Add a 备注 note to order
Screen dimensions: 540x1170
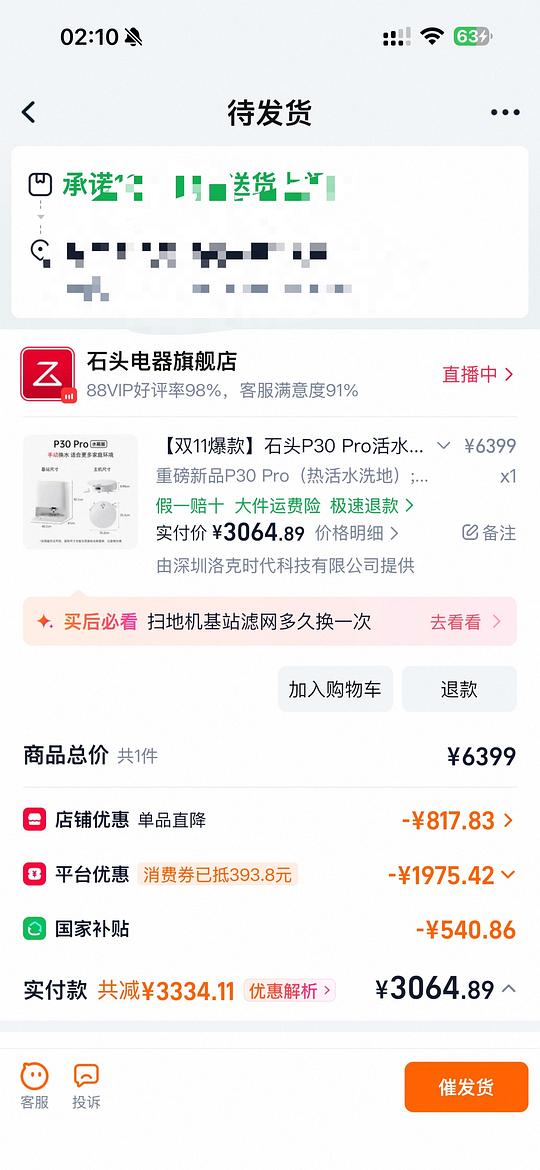(x=489, y=533)
